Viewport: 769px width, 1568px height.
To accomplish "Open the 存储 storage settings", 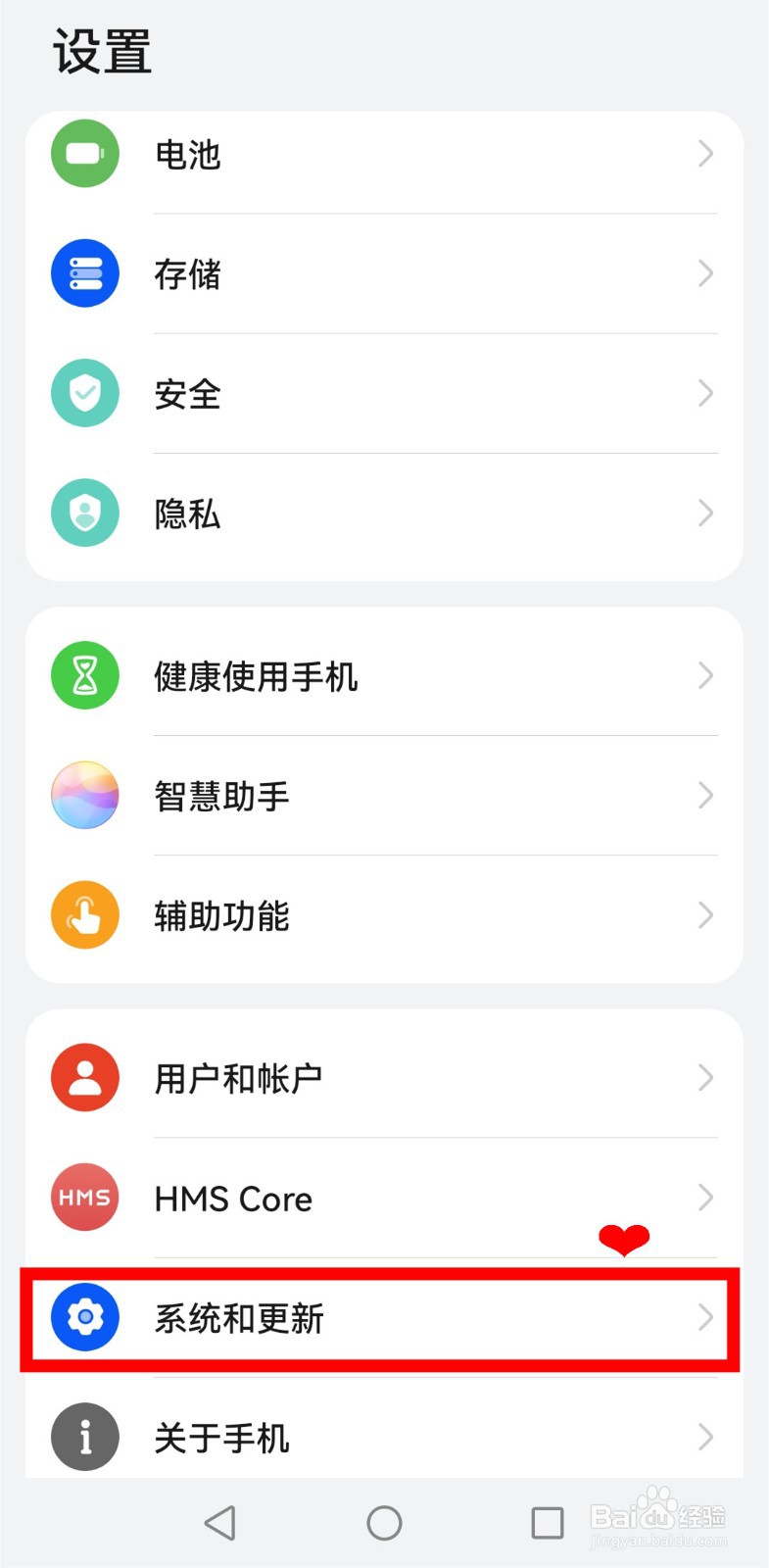I will pyautogui.click(x=382, y=273).
